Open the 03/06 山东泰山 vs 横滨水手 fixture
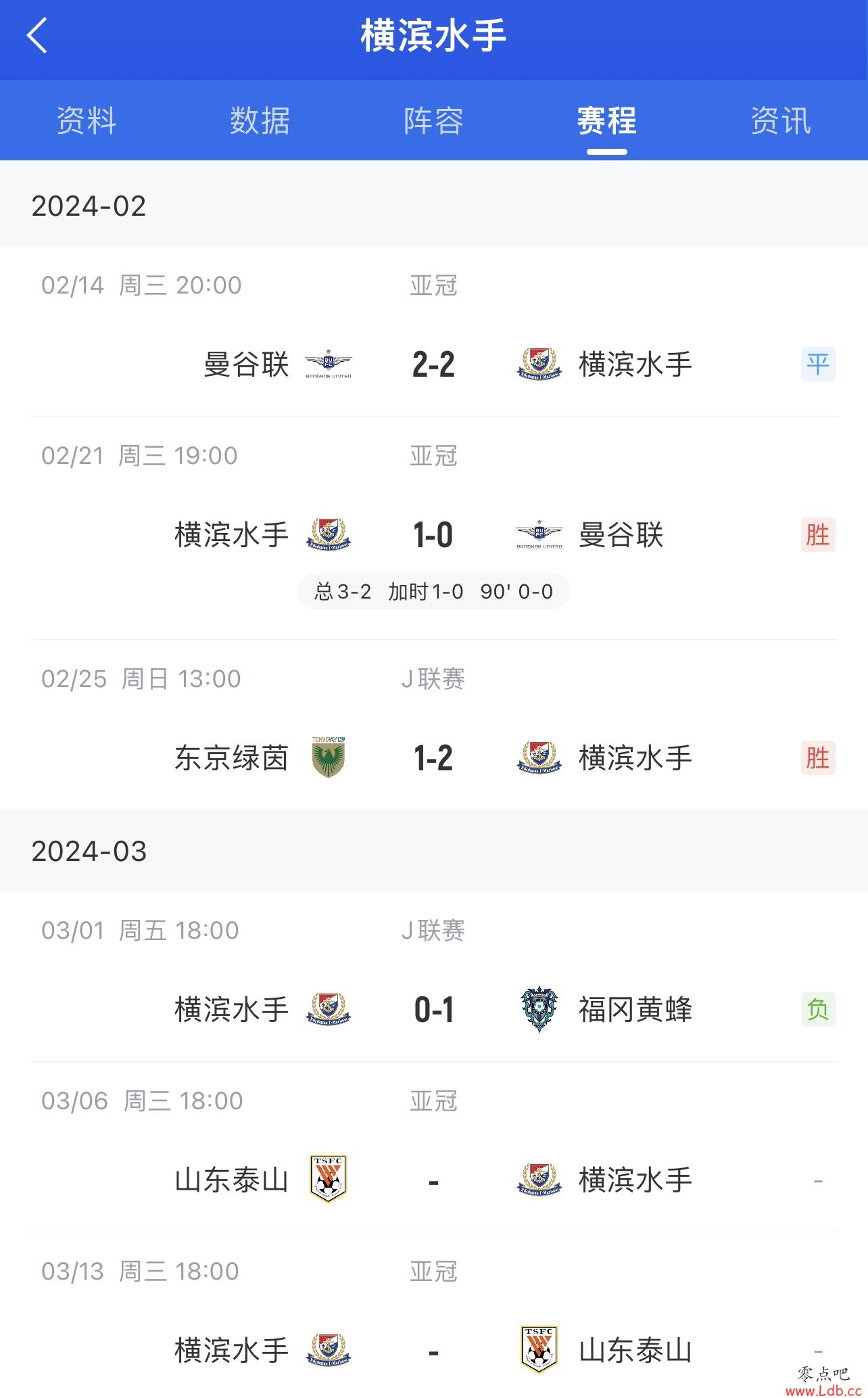This screenshot has width=868, height=1398. (x=434, y=1147)
